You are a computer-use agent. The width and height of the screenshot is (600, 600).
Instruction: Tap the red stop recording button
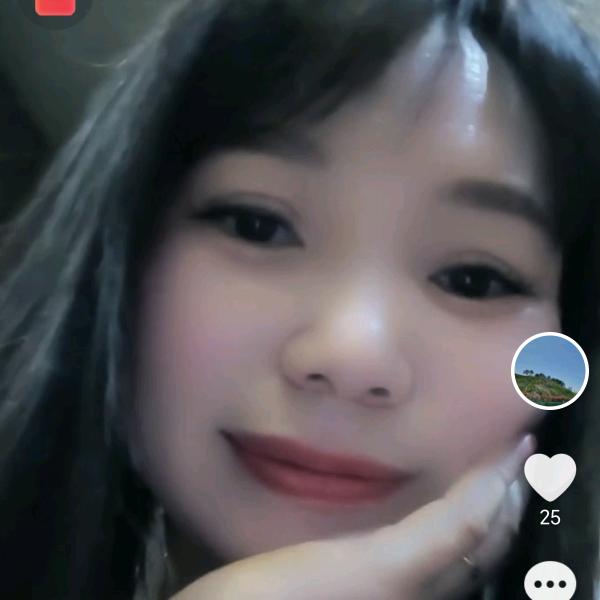coord(56,5)
